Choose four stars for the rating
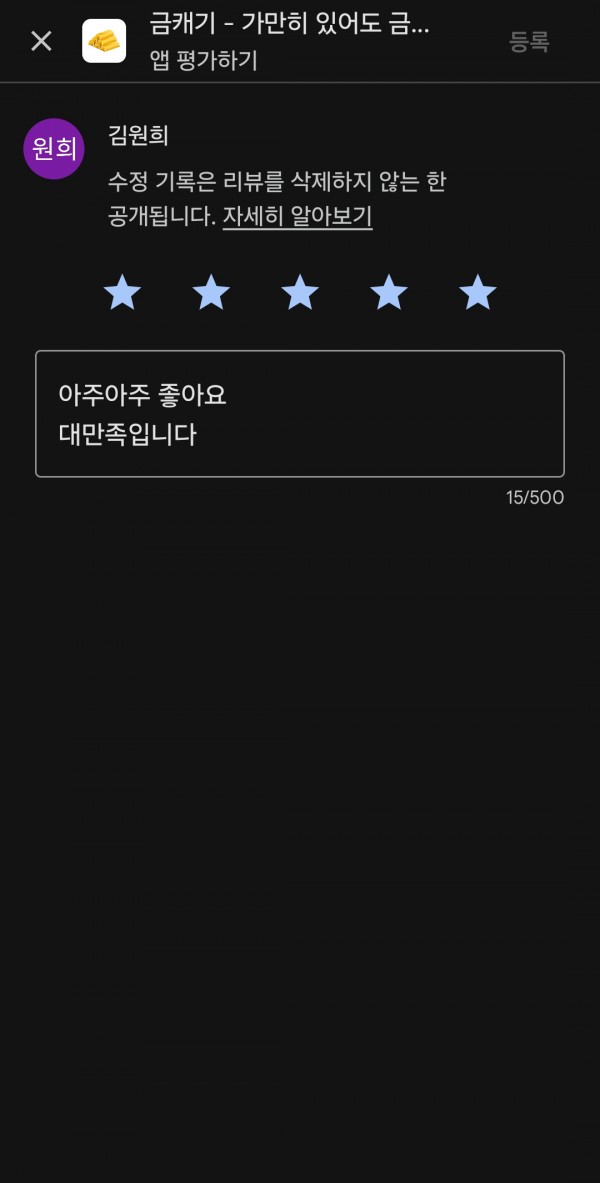The image size is (600, 1183). 389,293
